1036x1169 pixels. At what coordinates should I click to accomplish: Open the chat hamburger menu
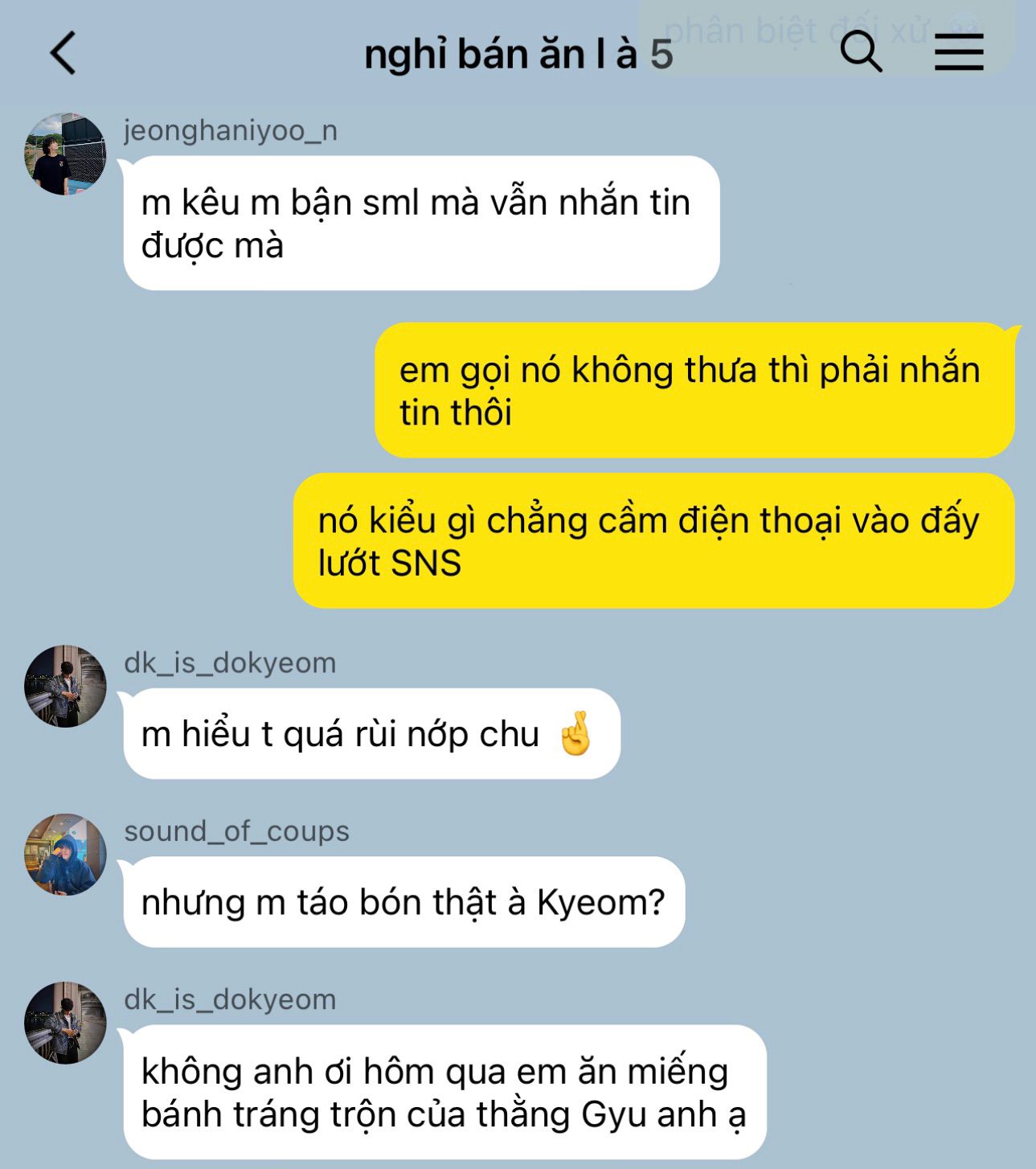click(959, 52)
